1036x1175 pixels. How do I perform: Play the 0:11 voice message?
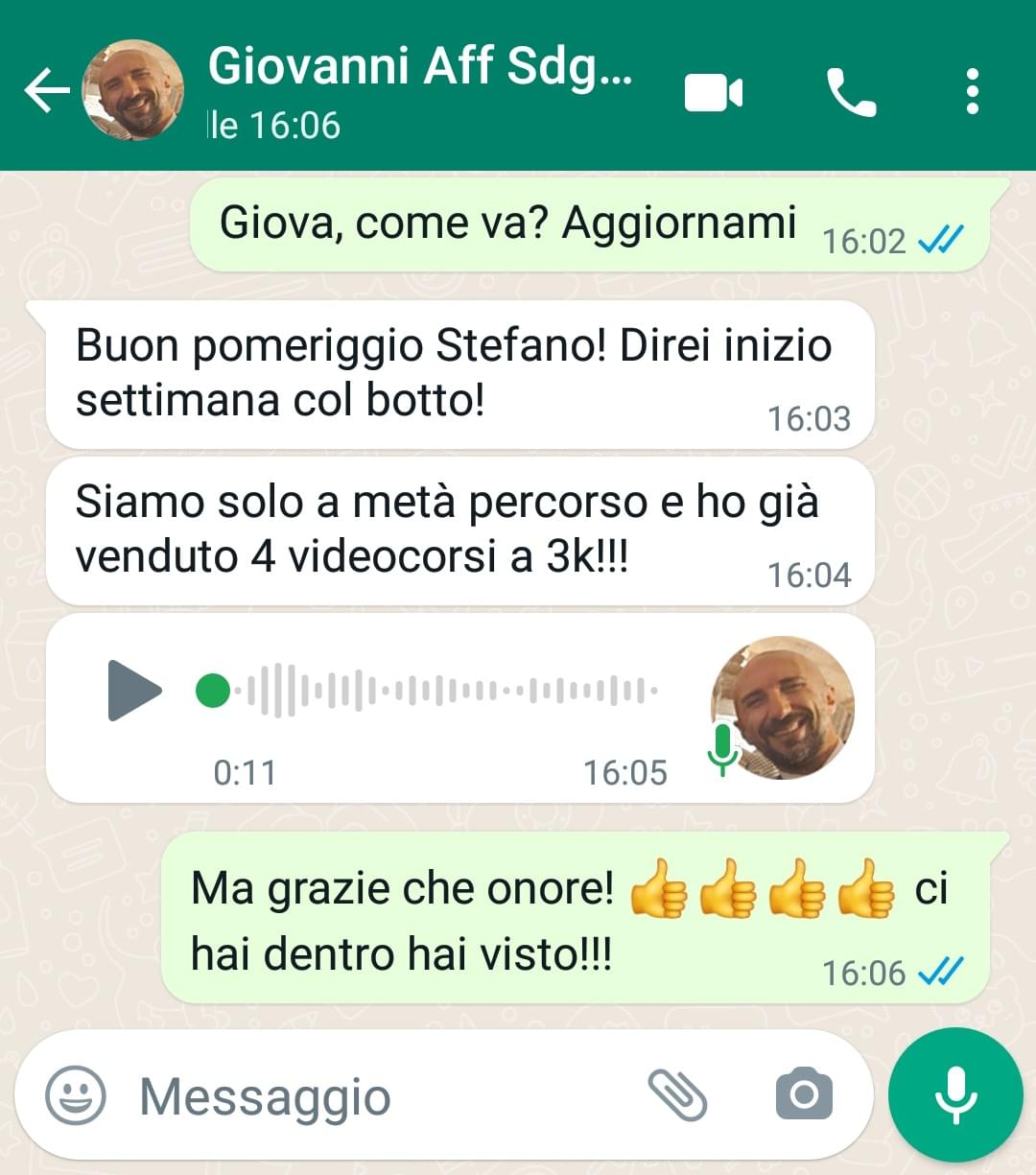coord(134,690)
